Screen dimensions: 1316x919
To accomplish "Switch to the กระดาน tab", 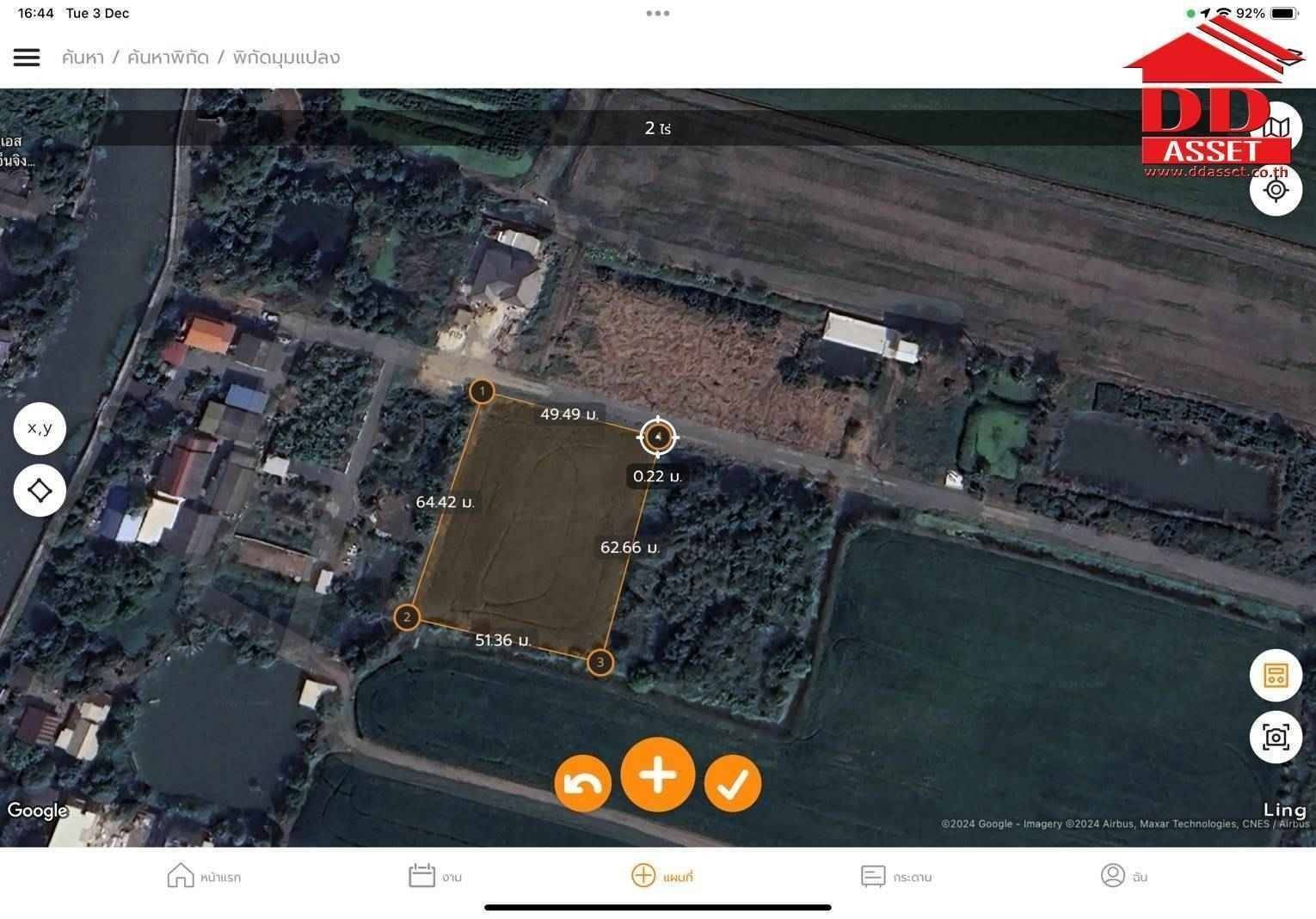I will click(x=896, y=876).
